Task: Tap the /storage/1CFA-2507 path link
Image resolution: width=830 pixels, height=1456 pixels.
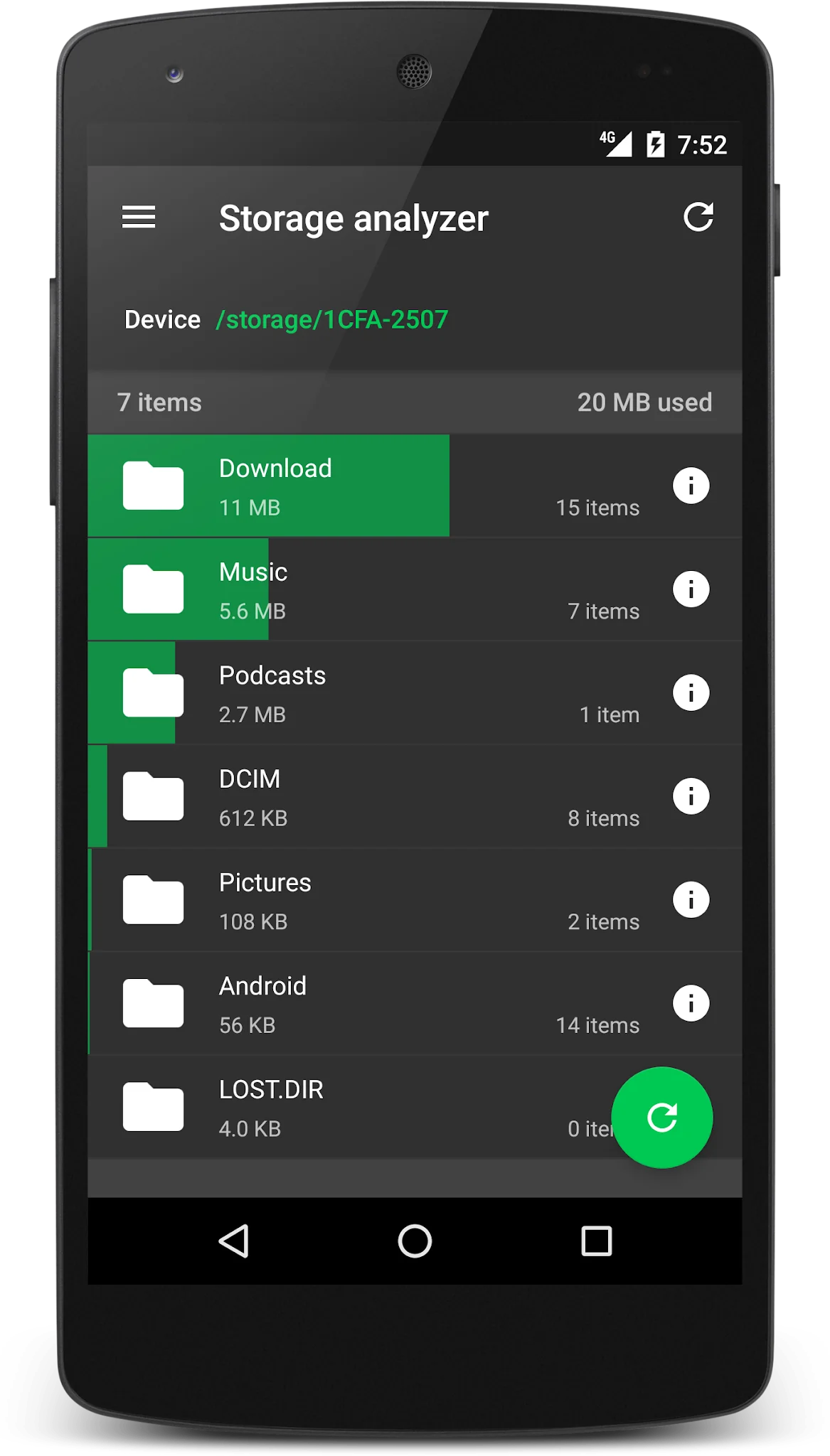Action: pos(332,320)
